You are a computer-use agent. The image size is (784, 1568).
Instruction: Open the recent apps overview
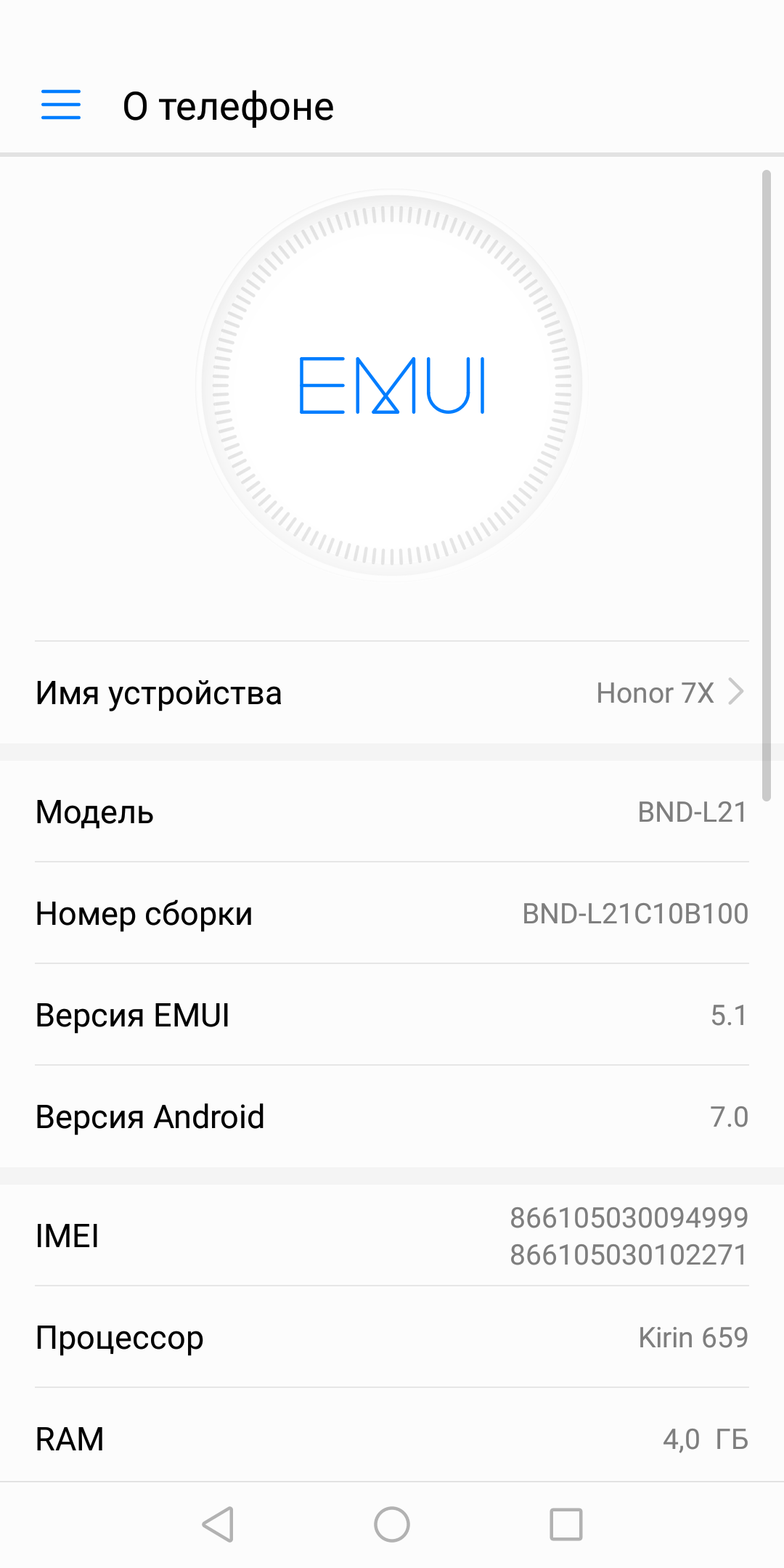point(566,1524)
